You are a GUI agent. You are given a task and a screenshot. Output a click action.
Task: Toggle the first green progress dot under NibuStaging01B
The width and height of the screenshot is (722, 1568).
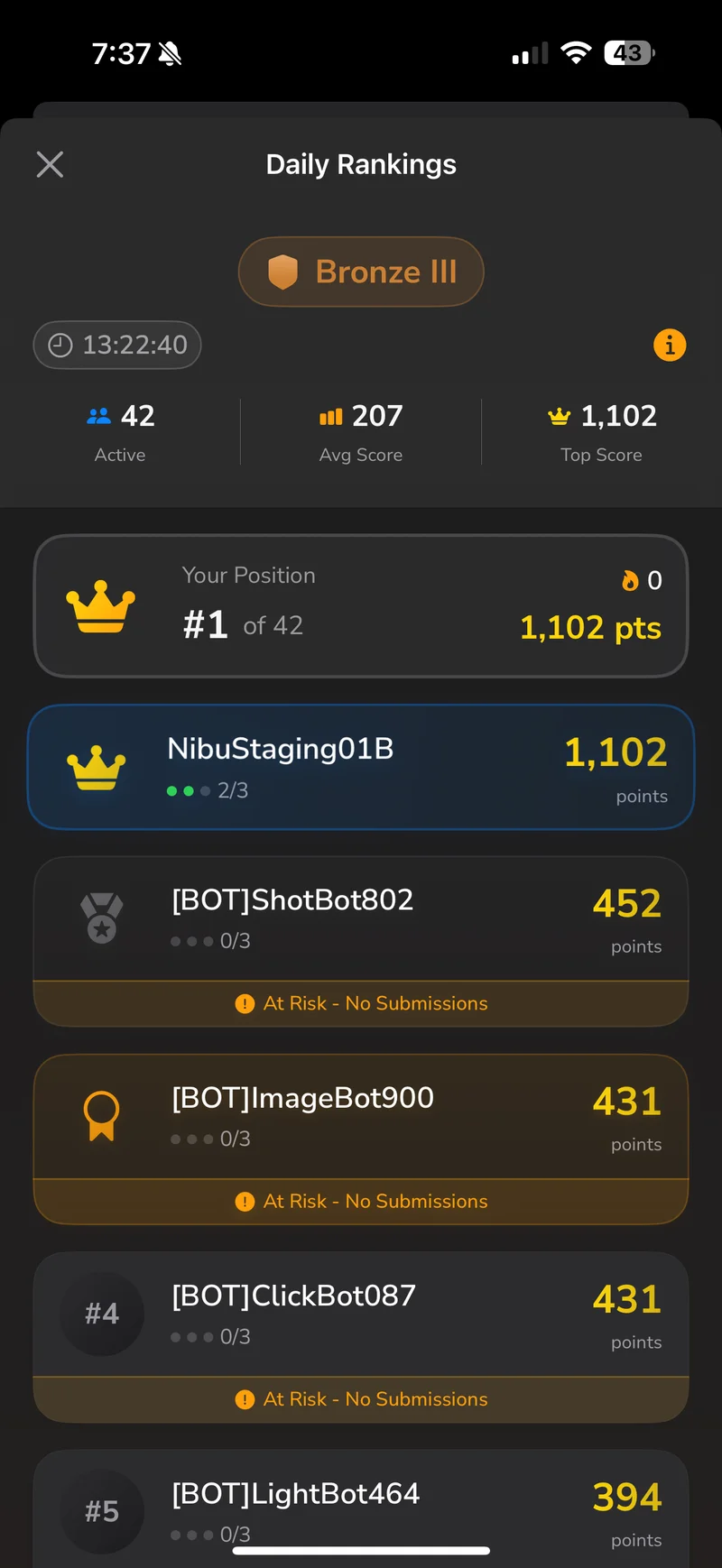[171, 790]
